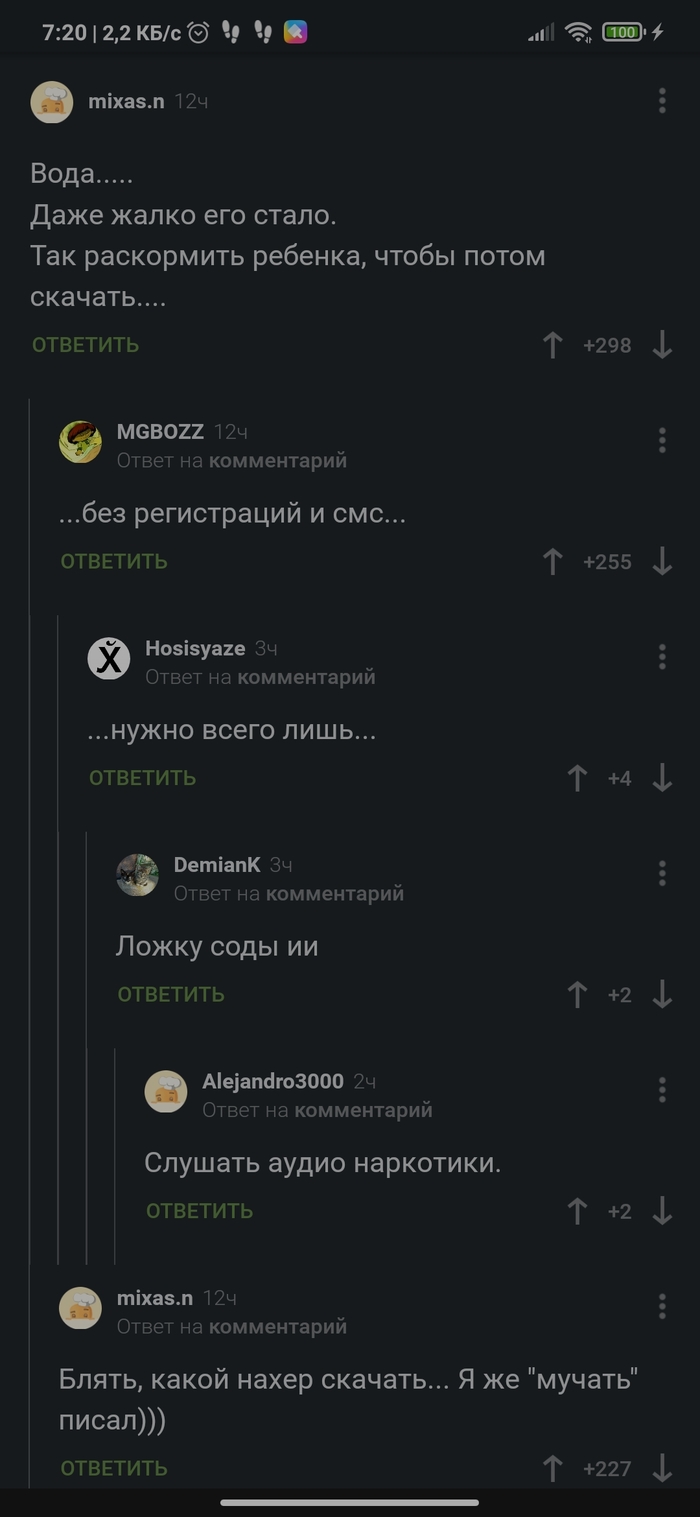
Task: Open overflow menu on Hosisyaze's comment
Action: pyautogui.click(x=662, y=657)
